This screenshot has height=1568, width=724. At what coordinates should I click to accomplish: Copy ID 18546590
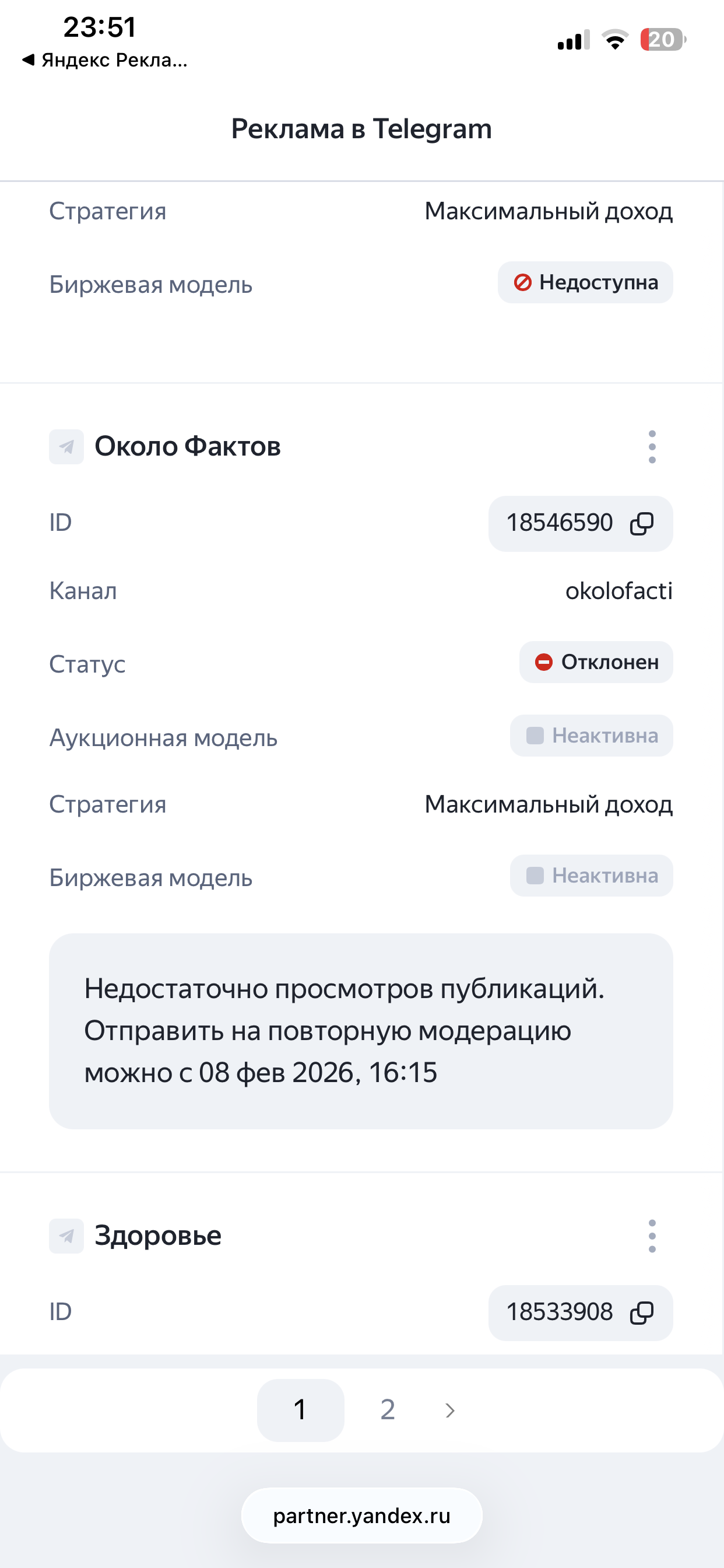[641, 523]
